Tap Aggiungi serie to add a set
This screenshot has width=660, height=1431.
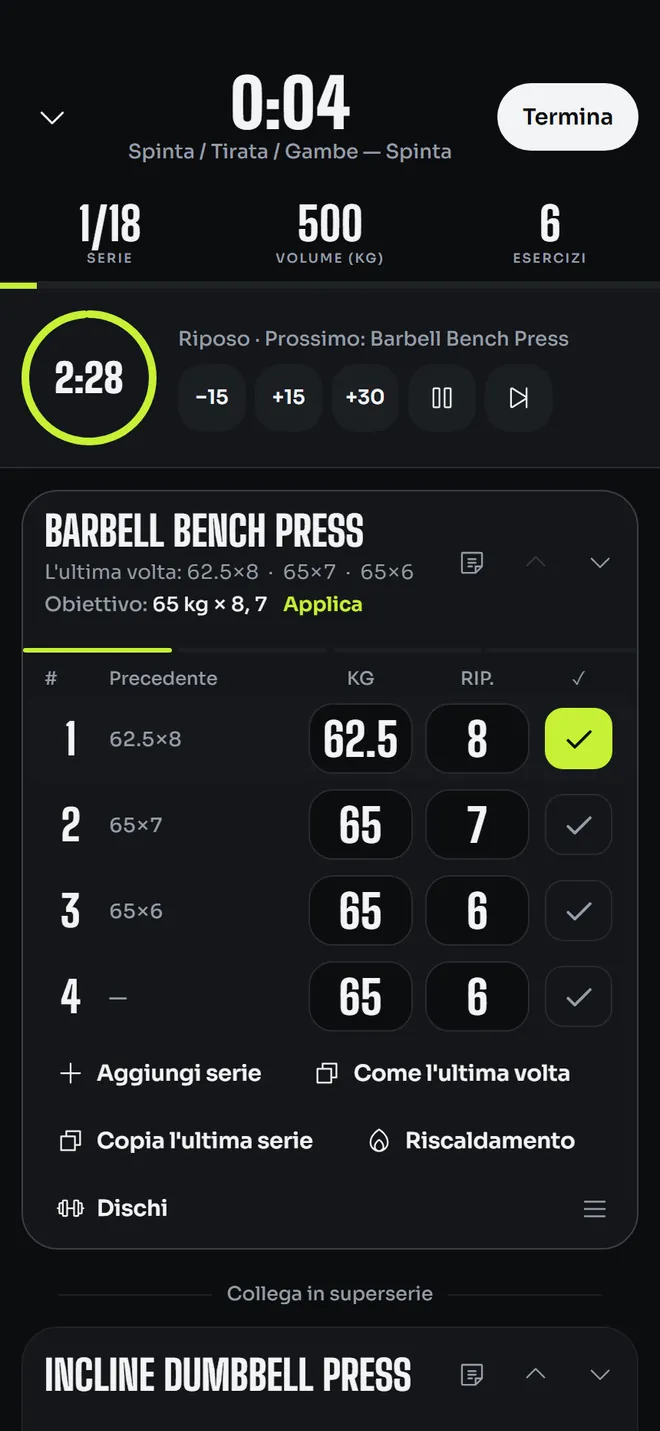[161, 1073]
